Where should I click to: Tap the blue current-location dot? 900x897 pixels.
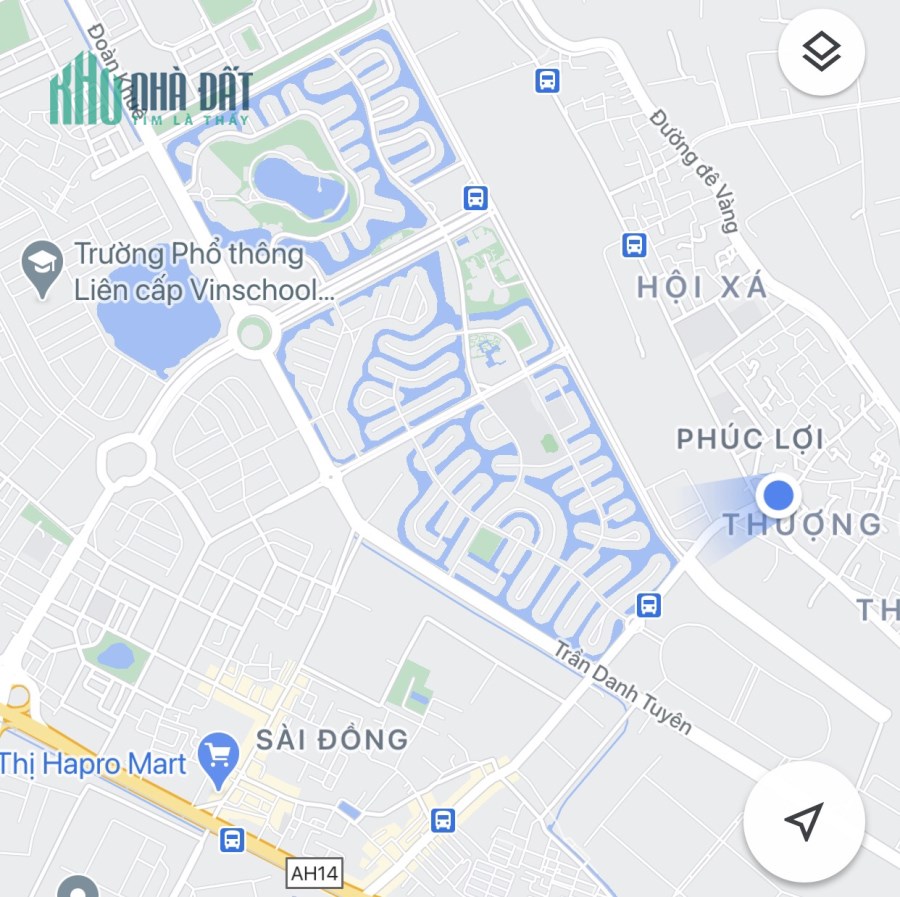point(778,495)
